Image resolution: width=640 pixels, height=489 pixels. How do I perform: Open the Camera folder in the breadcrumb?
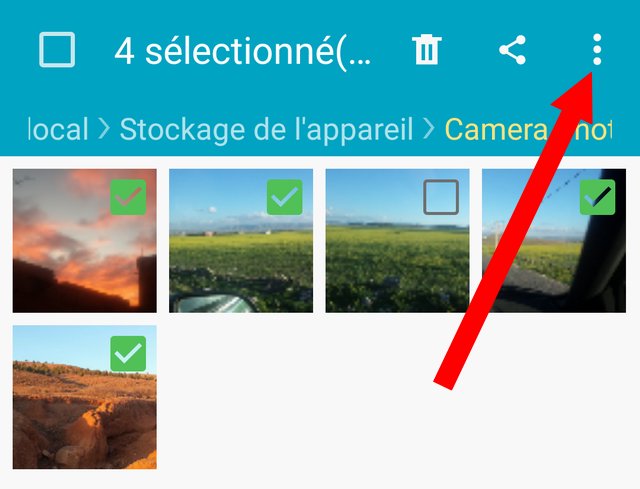click(x=497, y=129)
